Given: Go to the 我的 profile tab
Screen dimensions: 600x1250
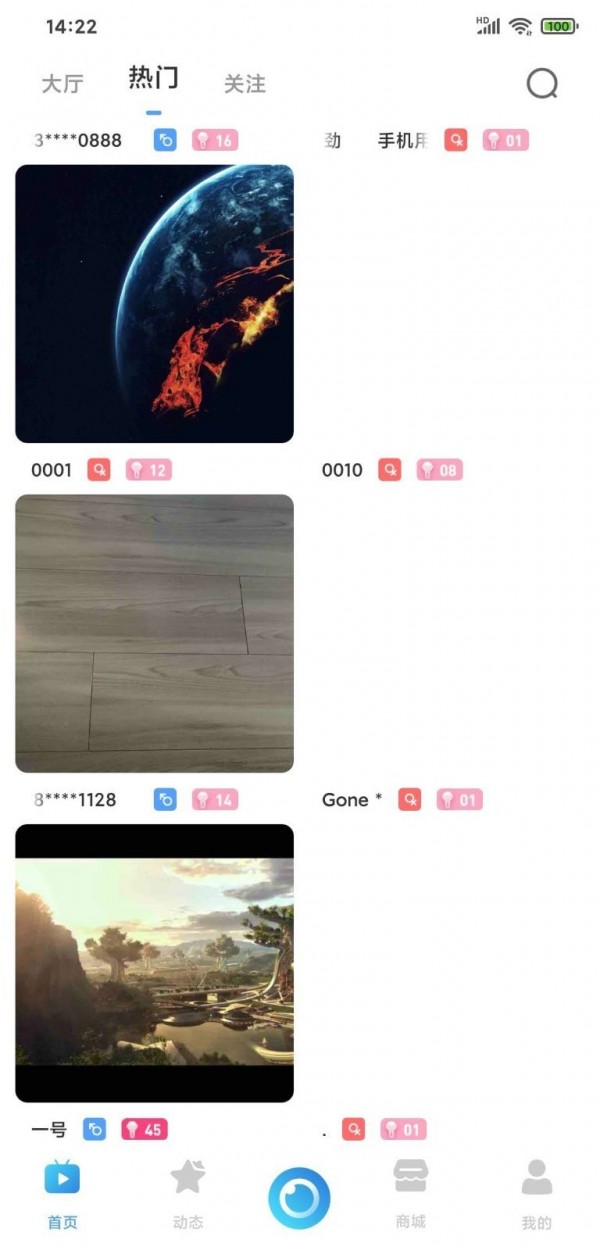Looking at the screenshot, I should click(536, 1192).
